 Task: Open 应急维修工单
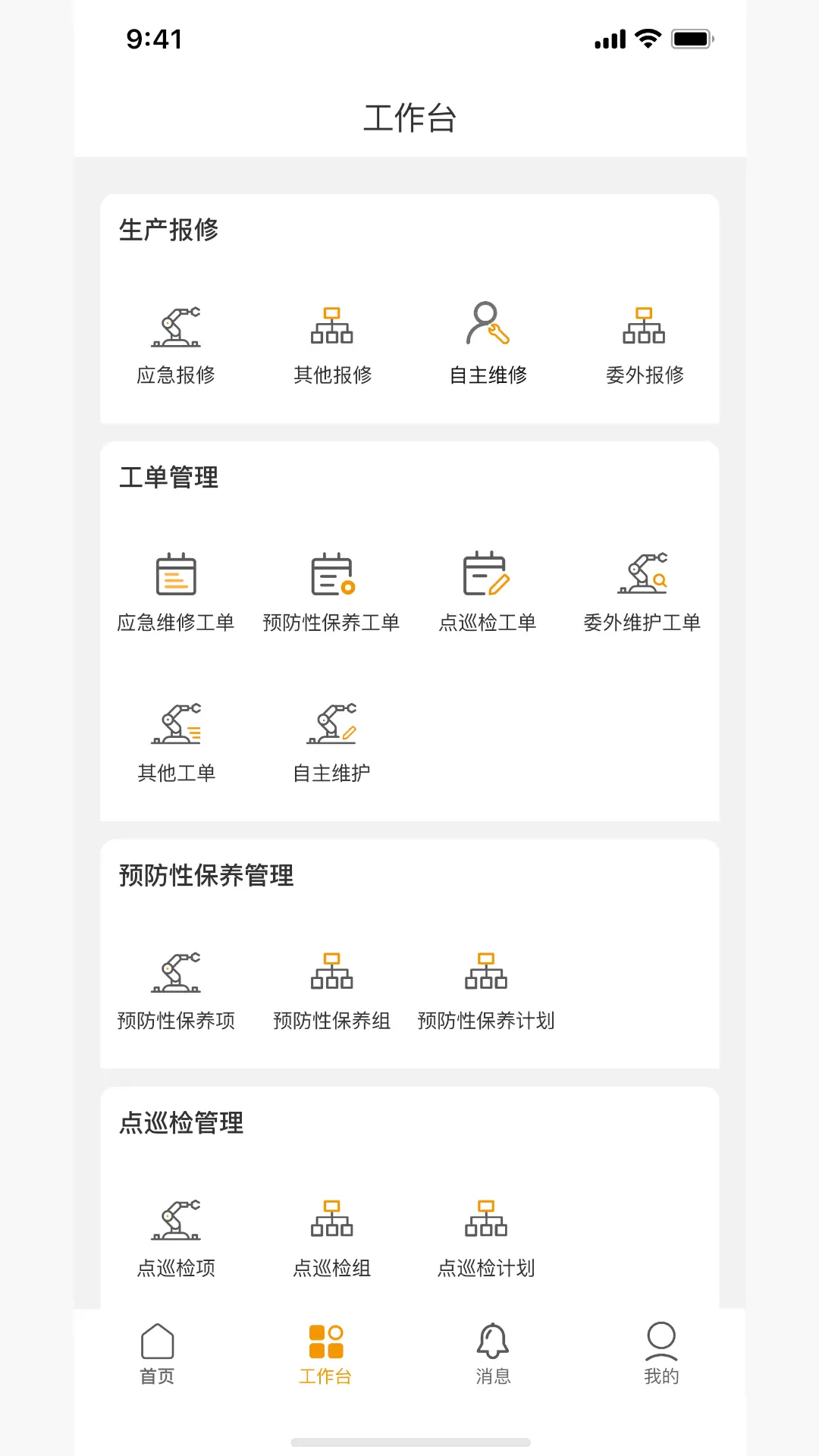pos(176,592)
